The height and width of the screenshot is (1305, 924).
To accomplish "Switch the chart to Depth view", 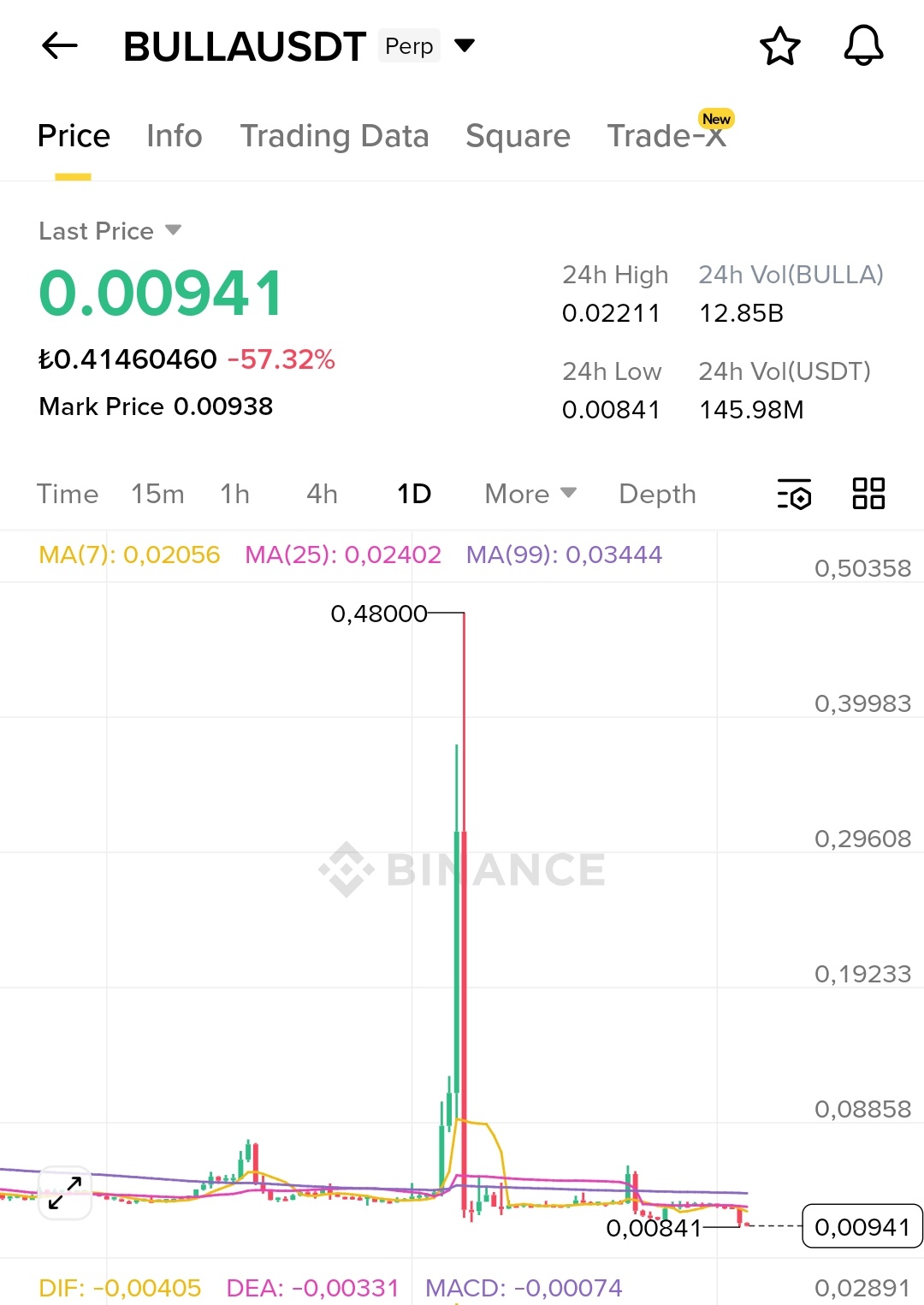I will [x=657, y=494].
